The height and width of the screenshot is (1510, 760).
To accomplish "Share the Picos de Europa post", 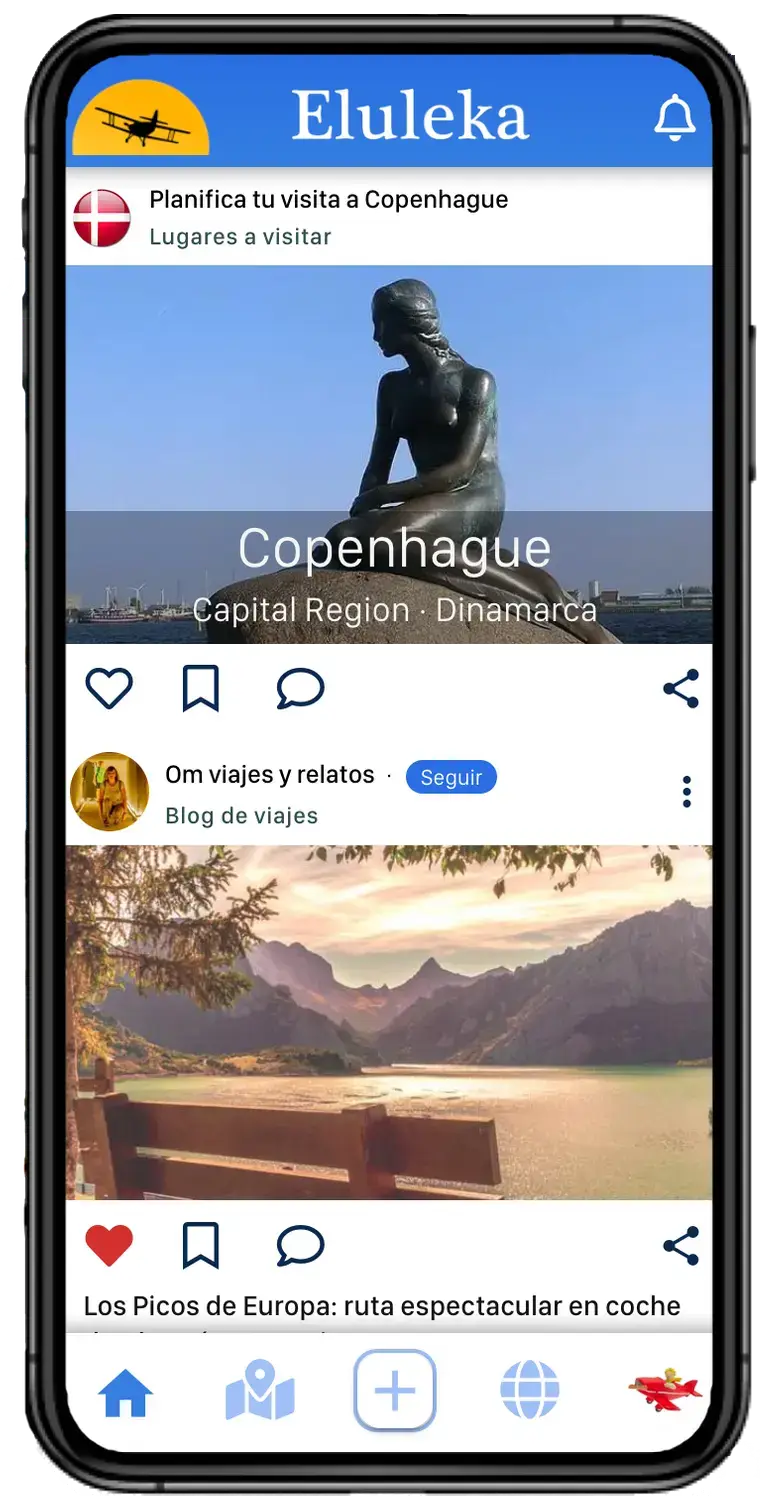I will pyautogui.click(x=681, y=1246).
